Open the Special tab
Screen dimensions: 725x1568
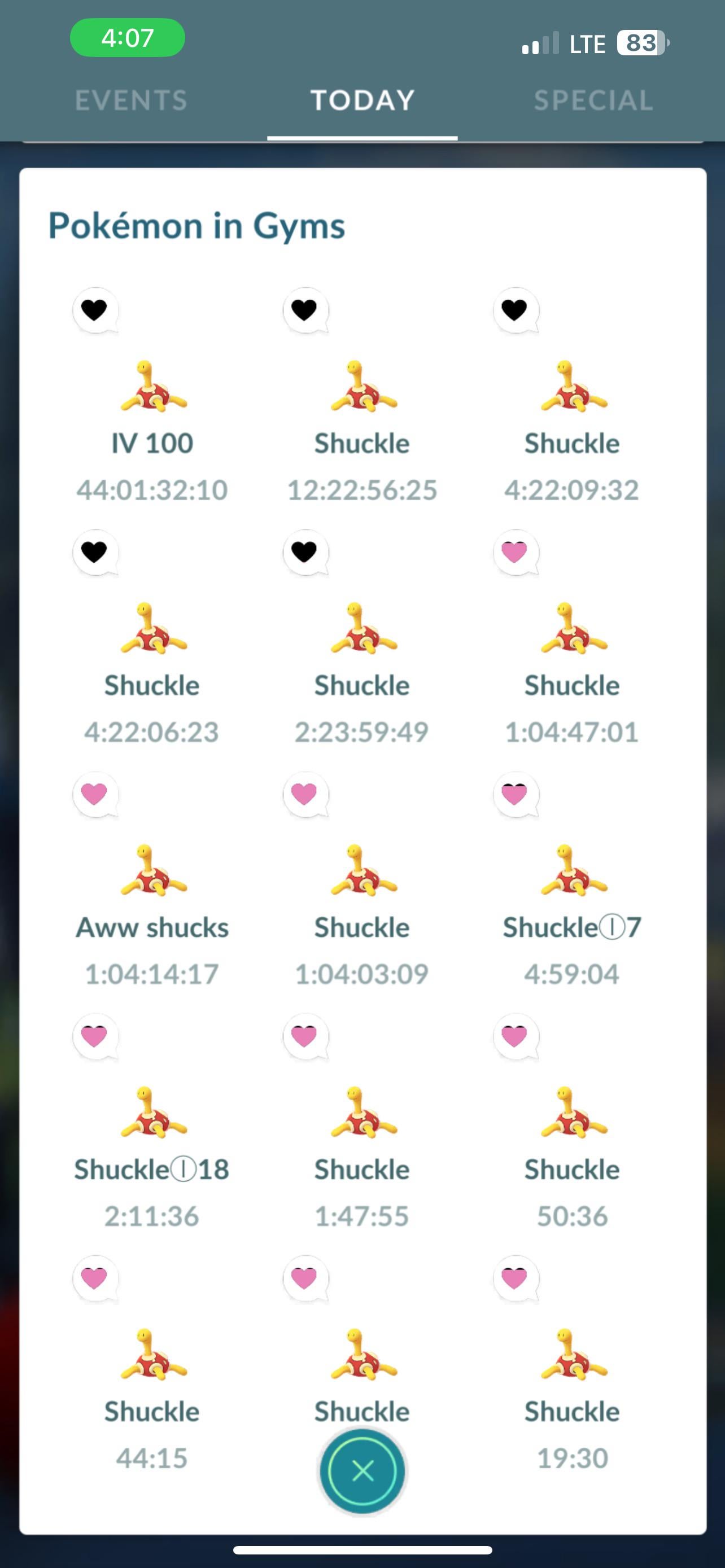coord(593,100)
